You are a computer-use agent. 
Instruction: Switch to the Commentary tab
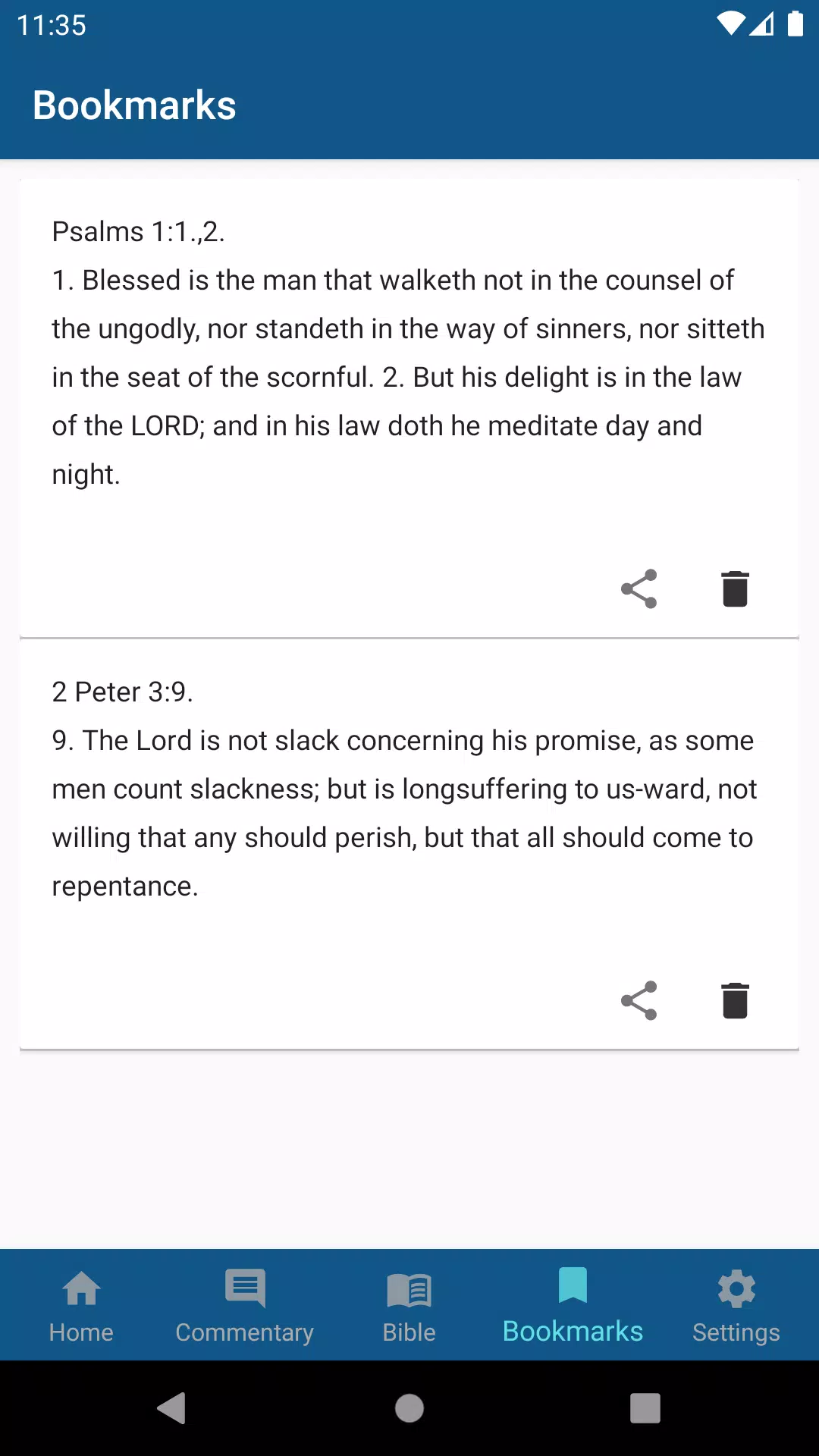click(x=244, y=1331)
